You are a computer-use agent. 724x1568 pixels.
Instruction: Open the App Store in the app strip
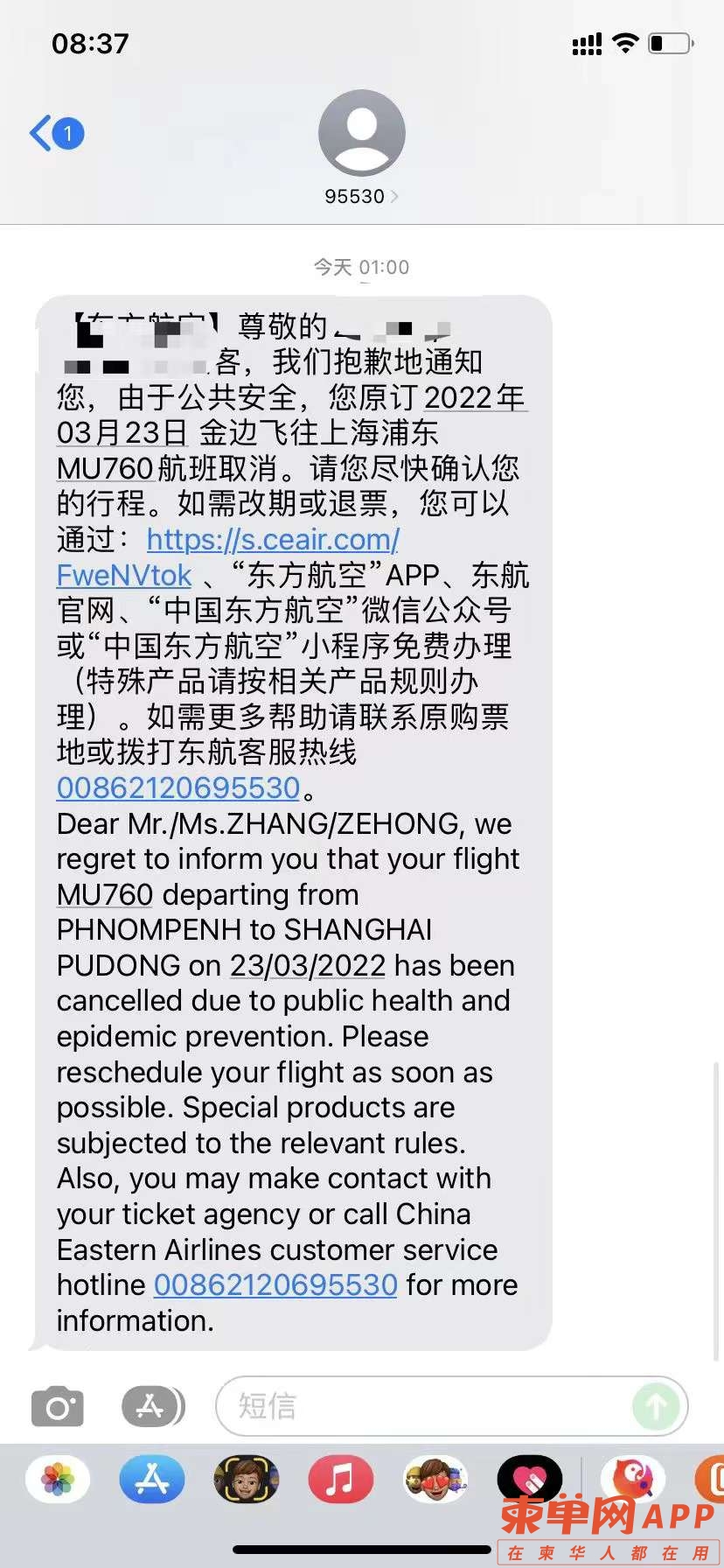coord(152,1480)
